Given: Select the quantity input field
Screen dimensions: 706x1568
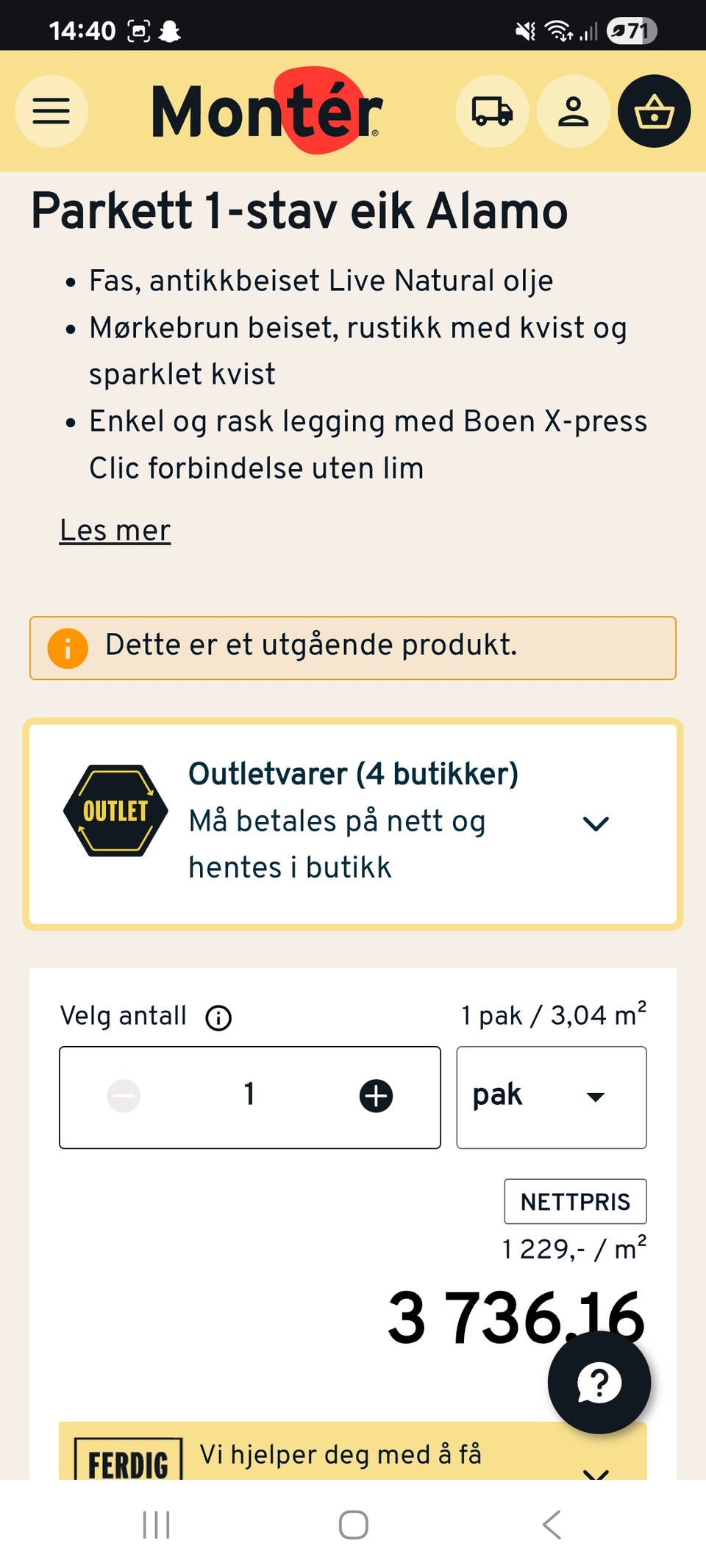Looking at the screenshot, I should click(249, 1095).
